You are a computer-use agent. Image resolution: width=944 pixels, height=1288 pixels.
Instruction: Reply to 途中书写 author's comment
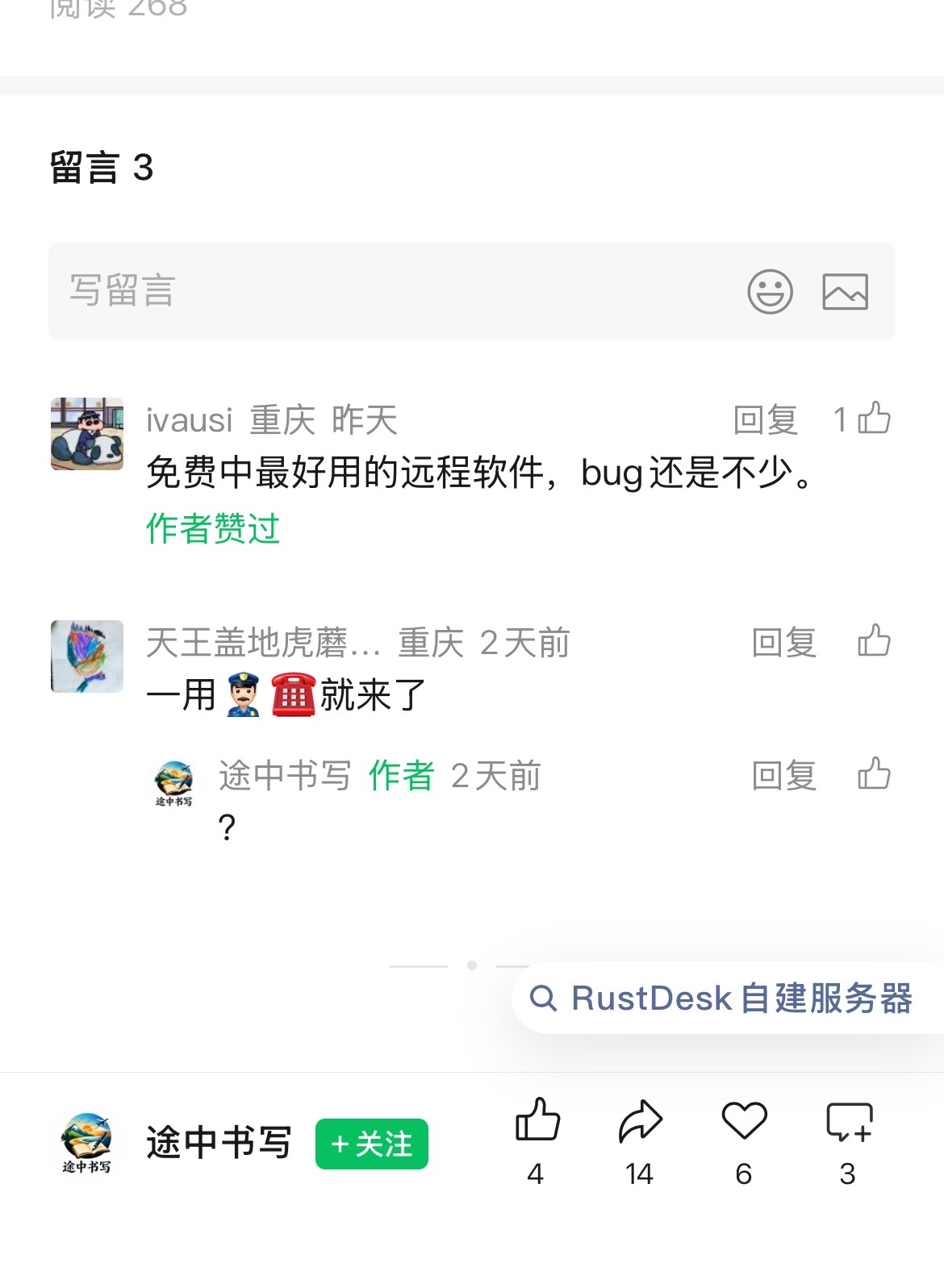point(783,776)
